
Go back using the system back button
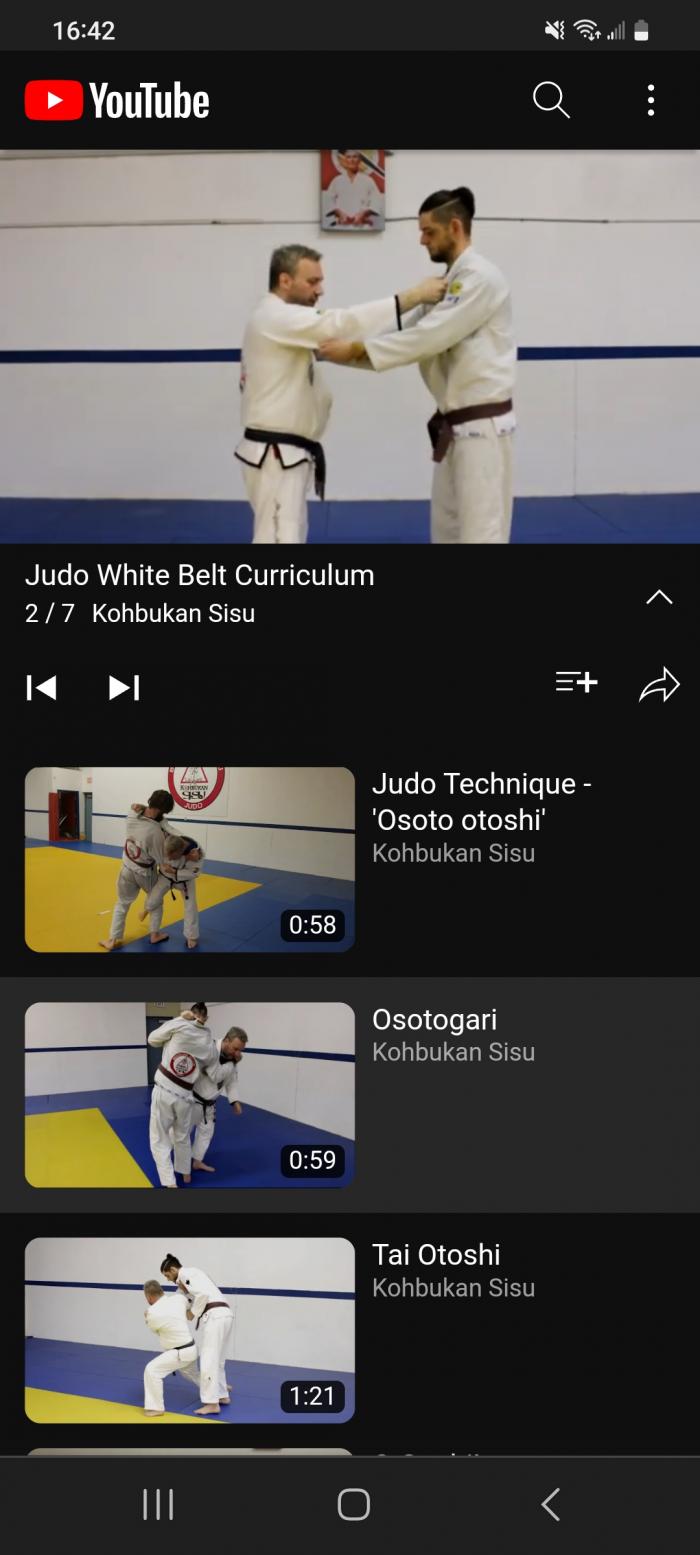click(550, 1504)
